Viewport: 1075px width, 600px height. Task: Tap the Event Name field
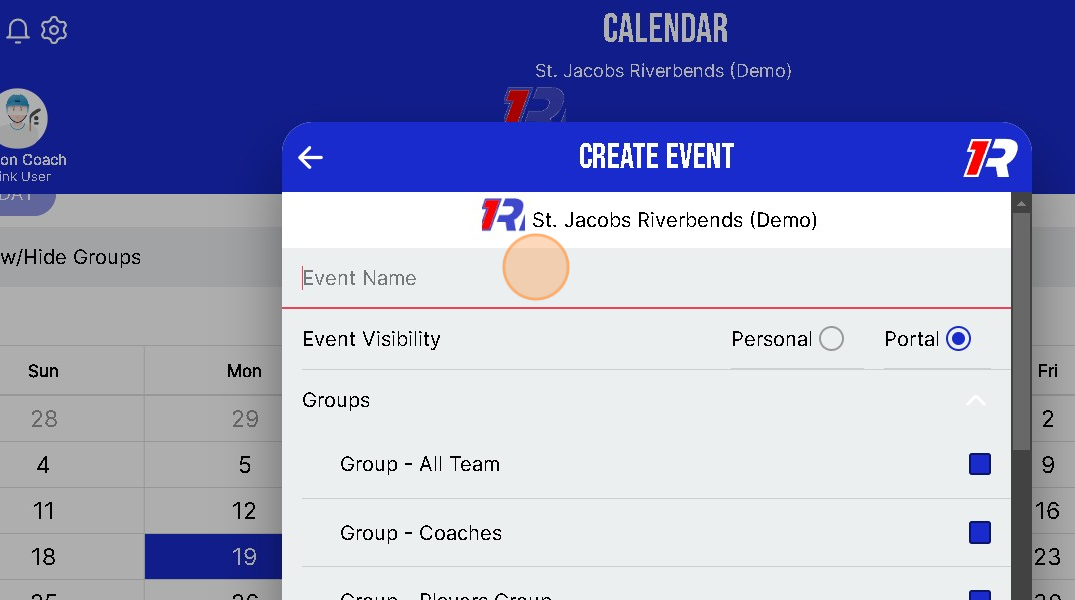(x=645, y=278)
